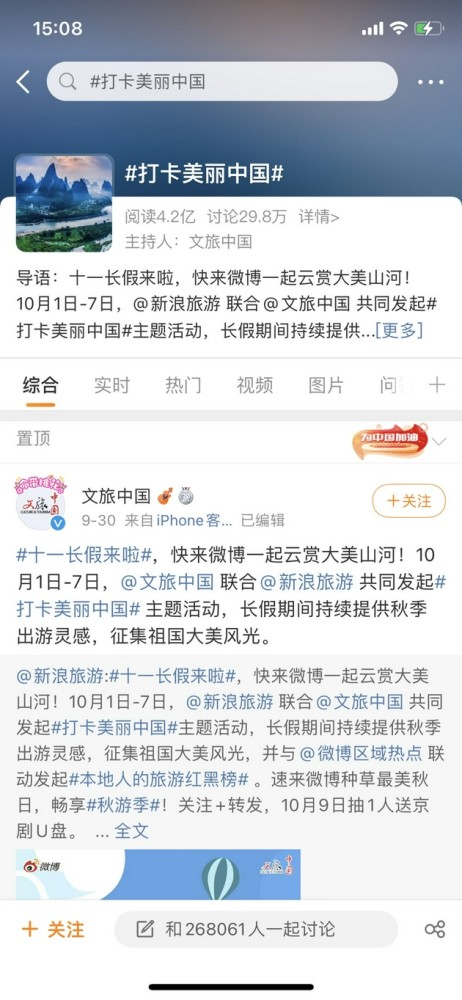
Task: Open the @微博区域热点 mention link
Action: 361,754
